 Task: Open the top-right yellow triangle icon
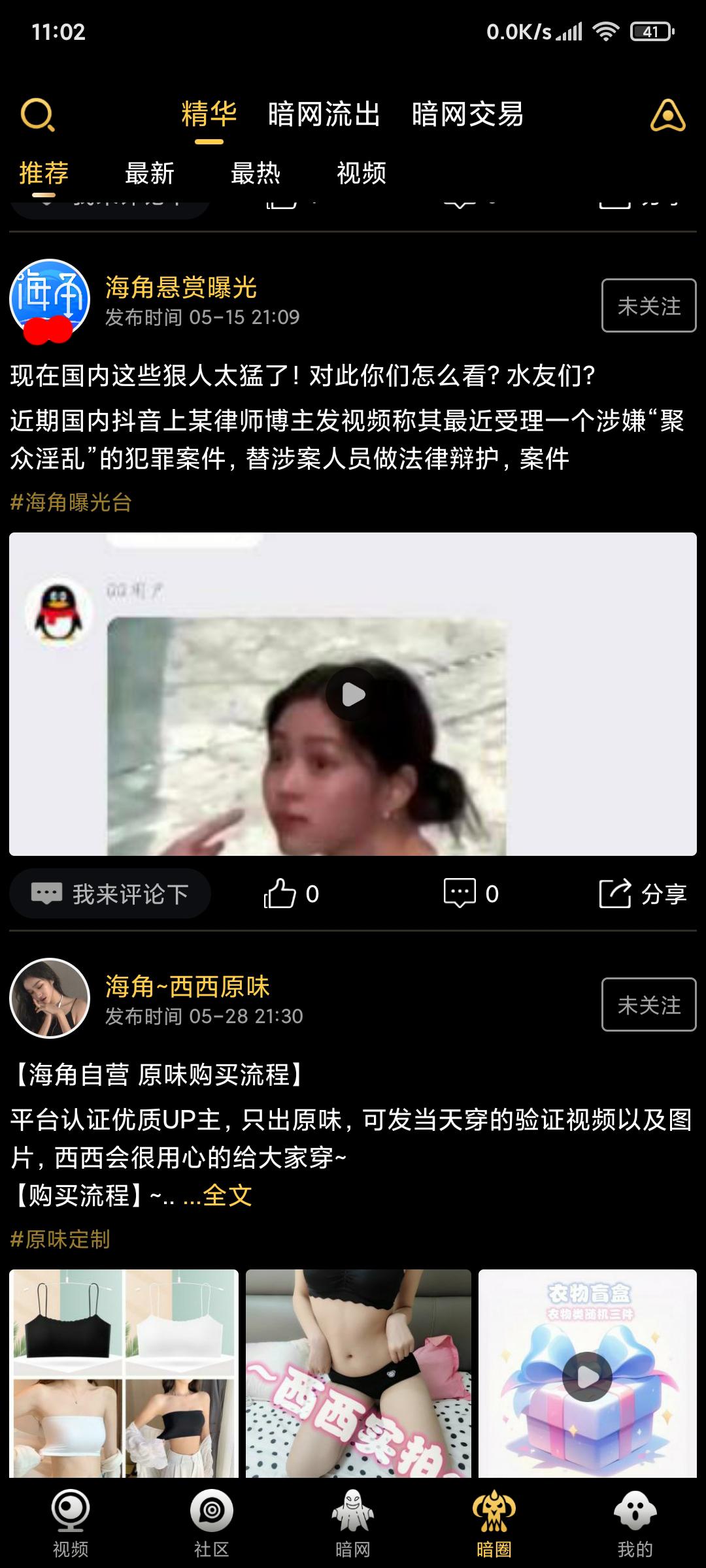pyautogui.click(x=667, y=116)
